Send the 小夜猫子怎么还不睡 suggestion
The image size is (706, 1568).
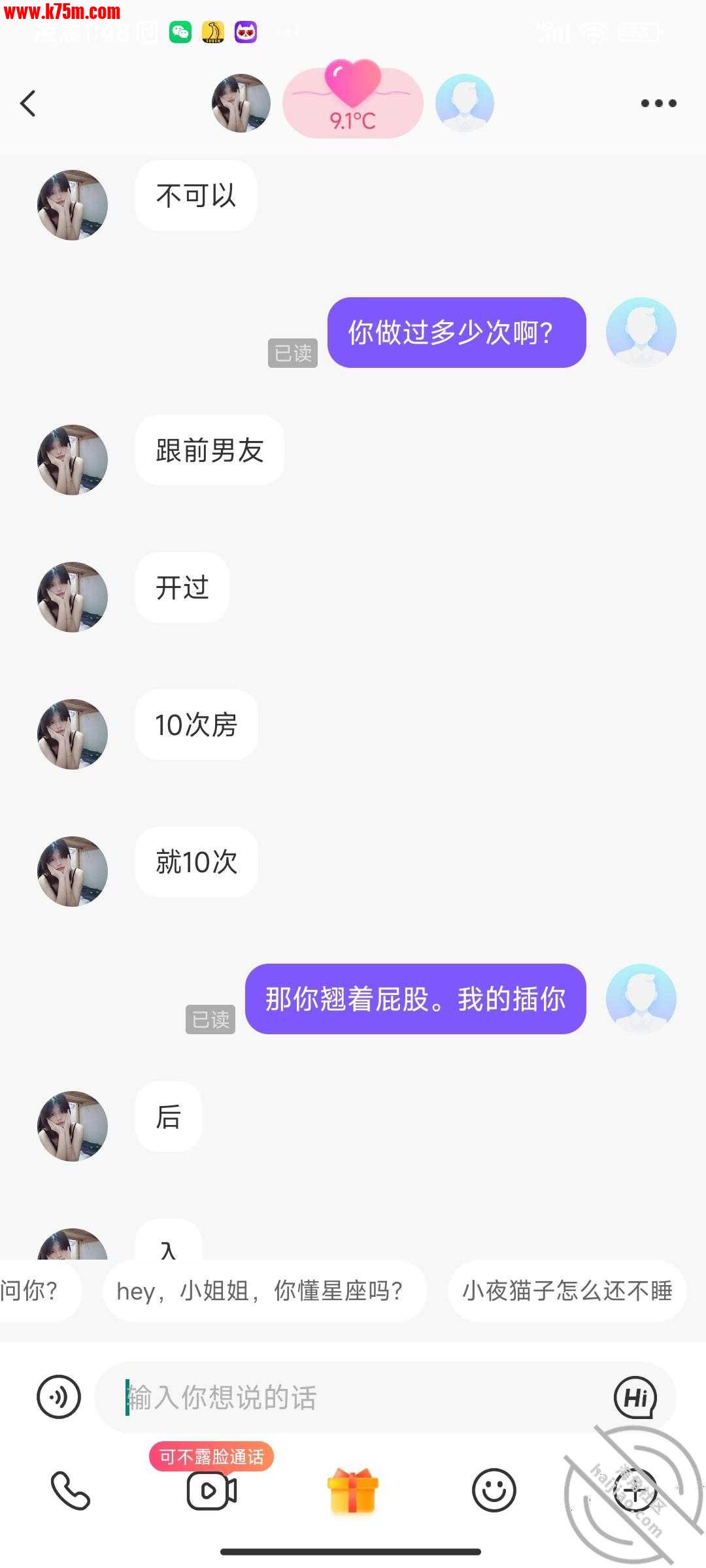click(567, 1291)
